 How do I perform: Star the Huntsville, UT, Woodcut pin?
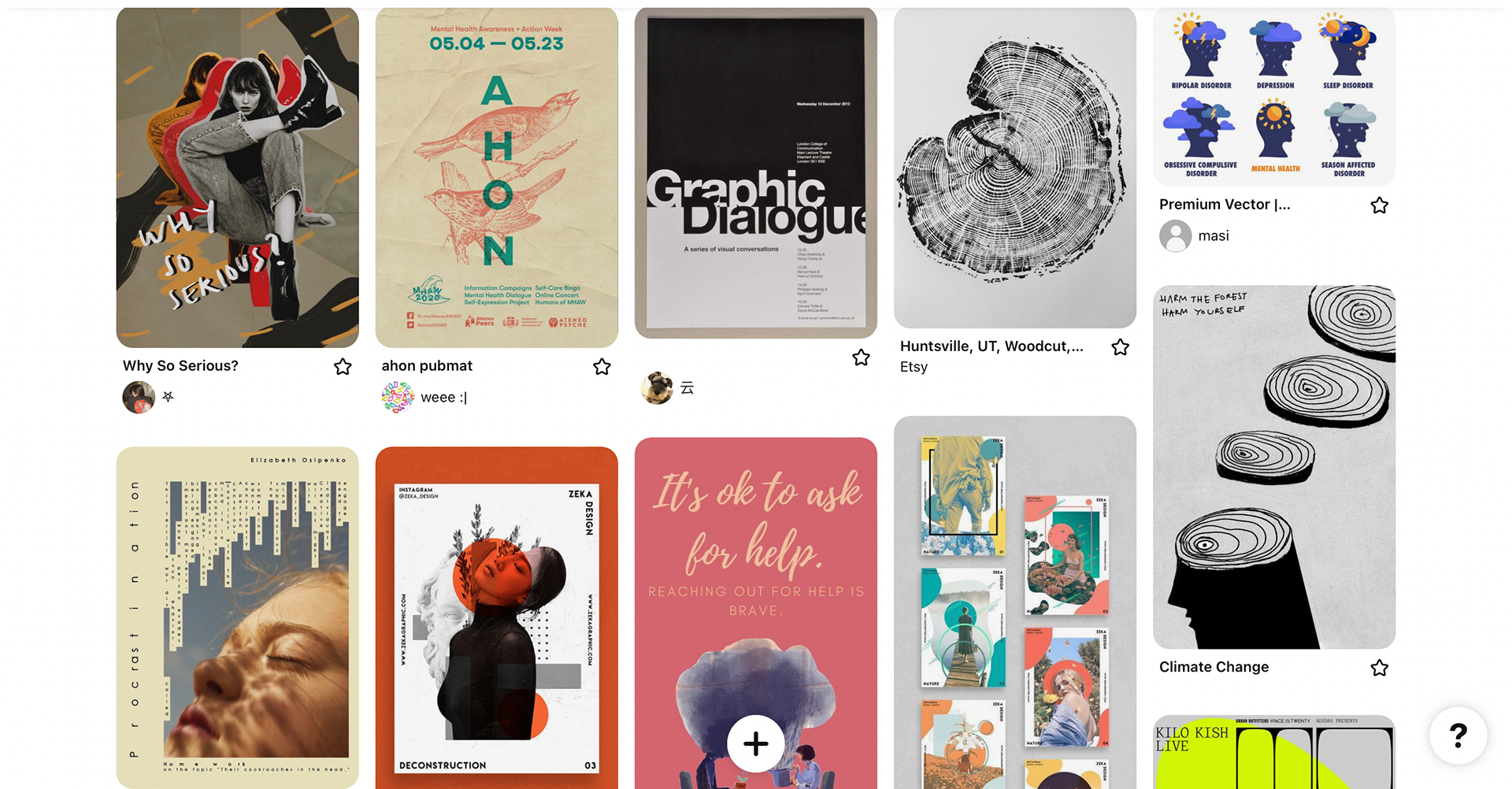coord(1120,347)
